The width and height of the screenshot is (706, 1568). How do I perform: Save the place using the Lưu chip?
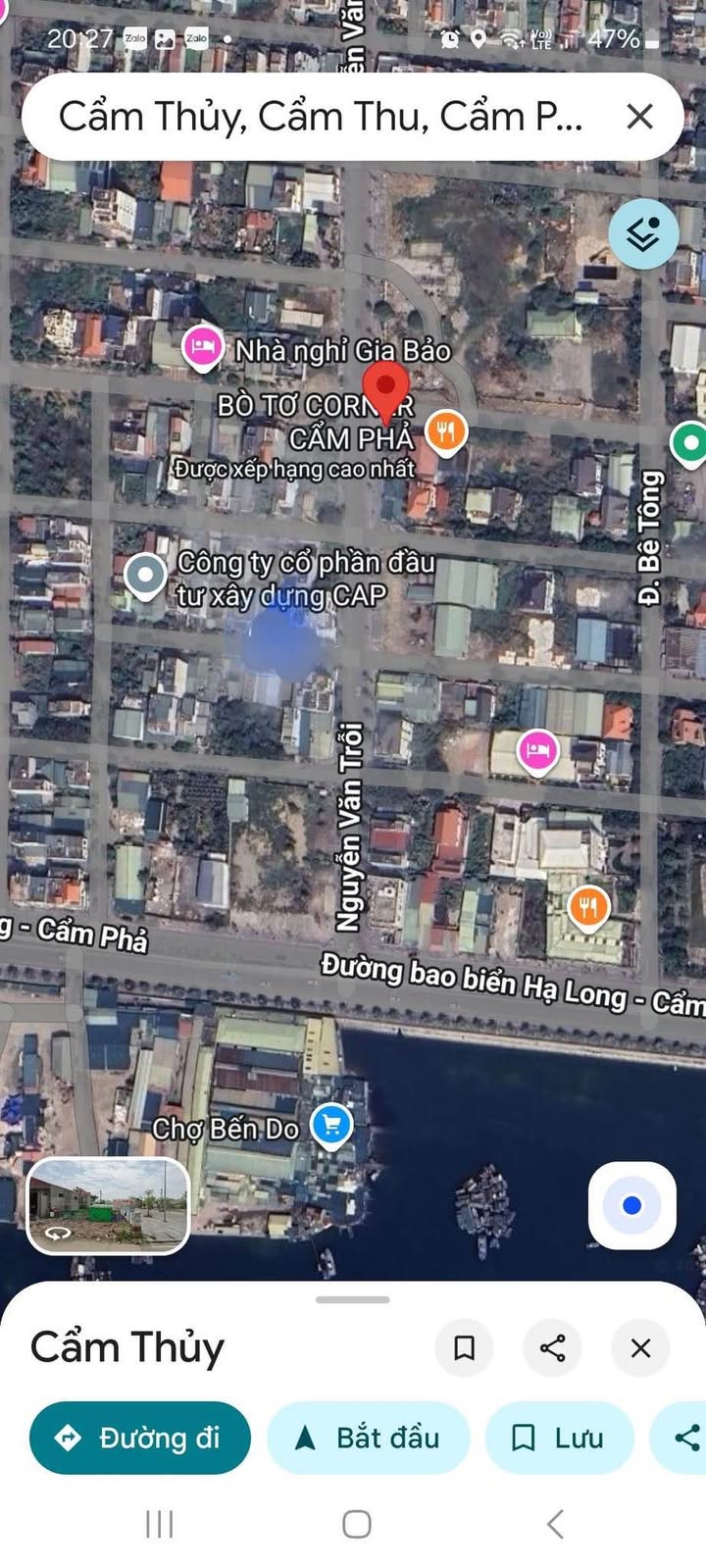[559, 1438]
